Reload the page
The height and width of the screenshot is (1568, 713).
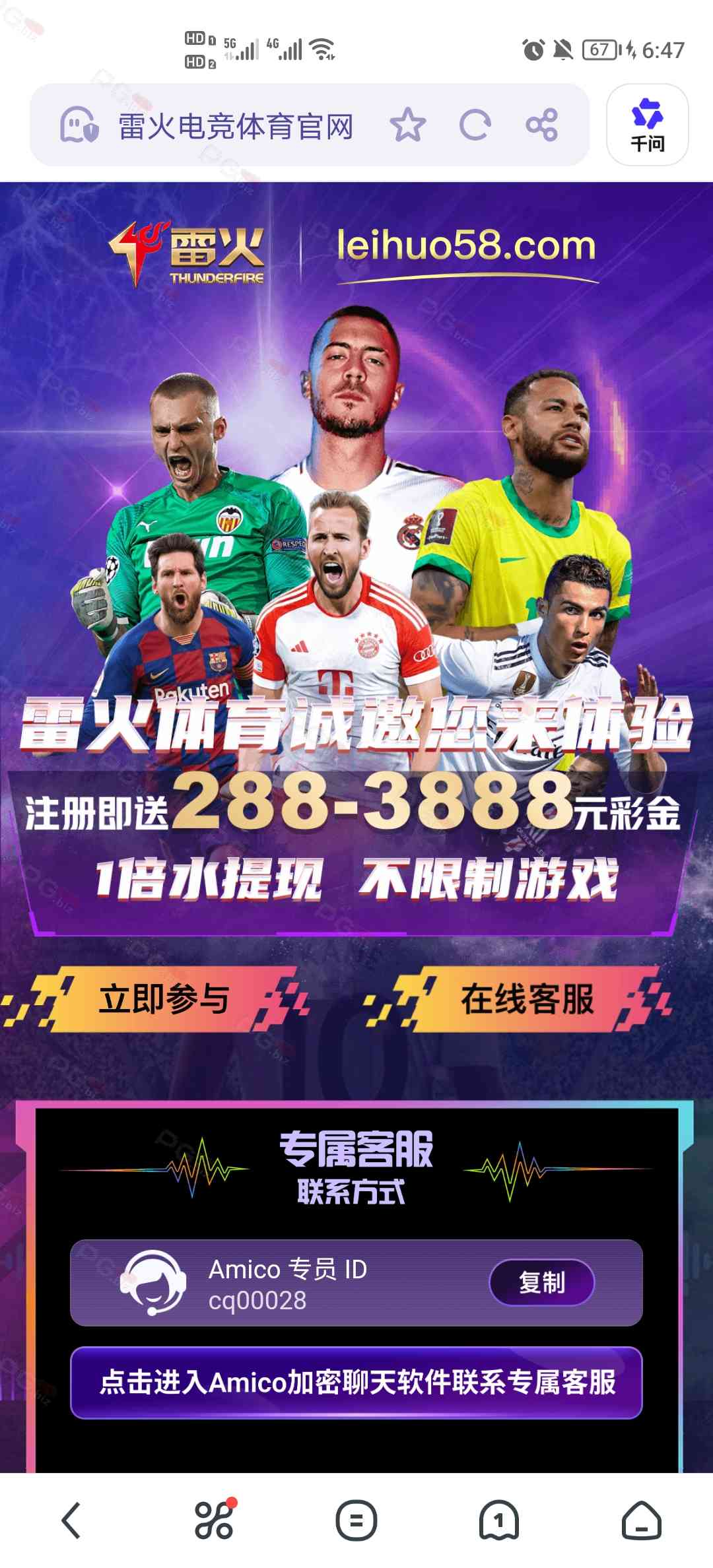point(475,125)
